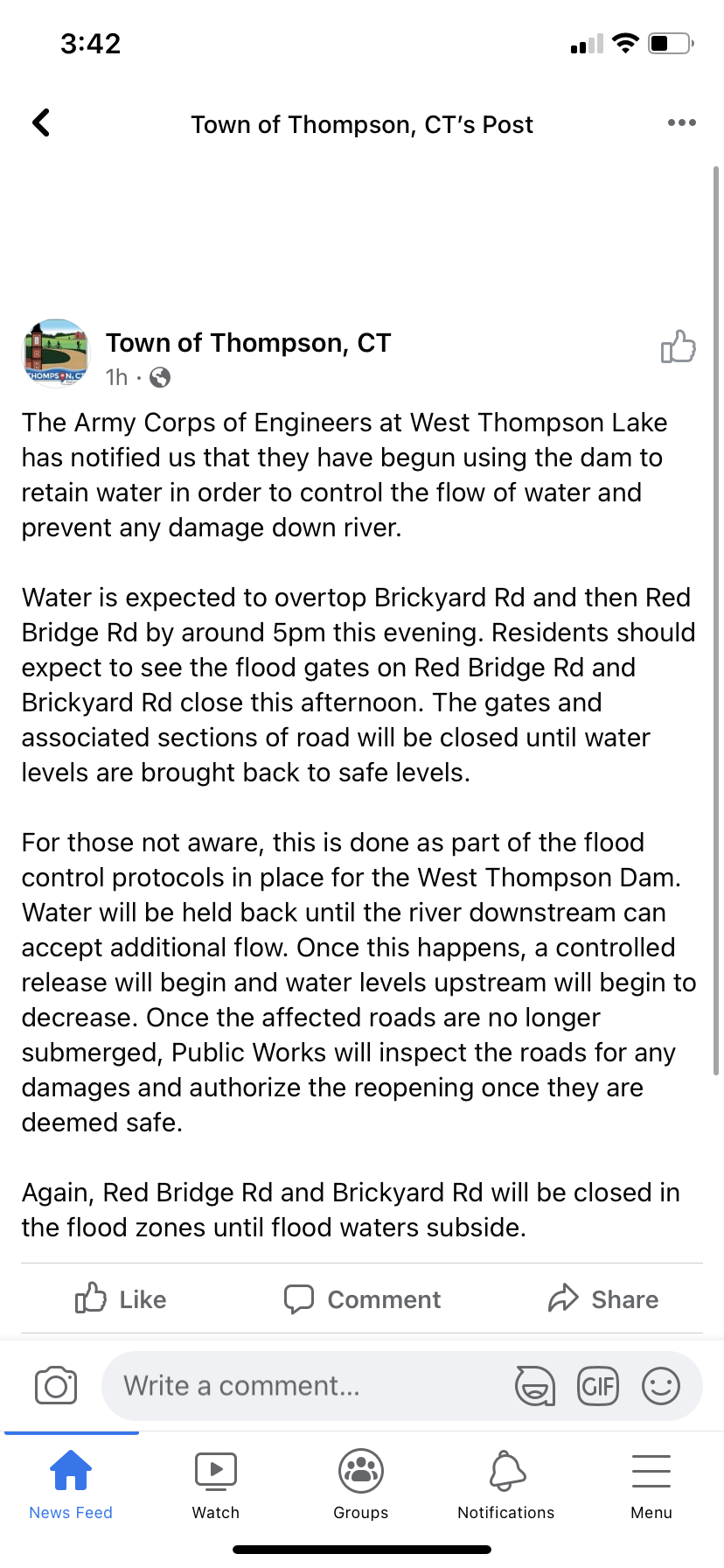Screen dimensions: 724x1568
Task: Share this post
Action: coord(603,1299)
